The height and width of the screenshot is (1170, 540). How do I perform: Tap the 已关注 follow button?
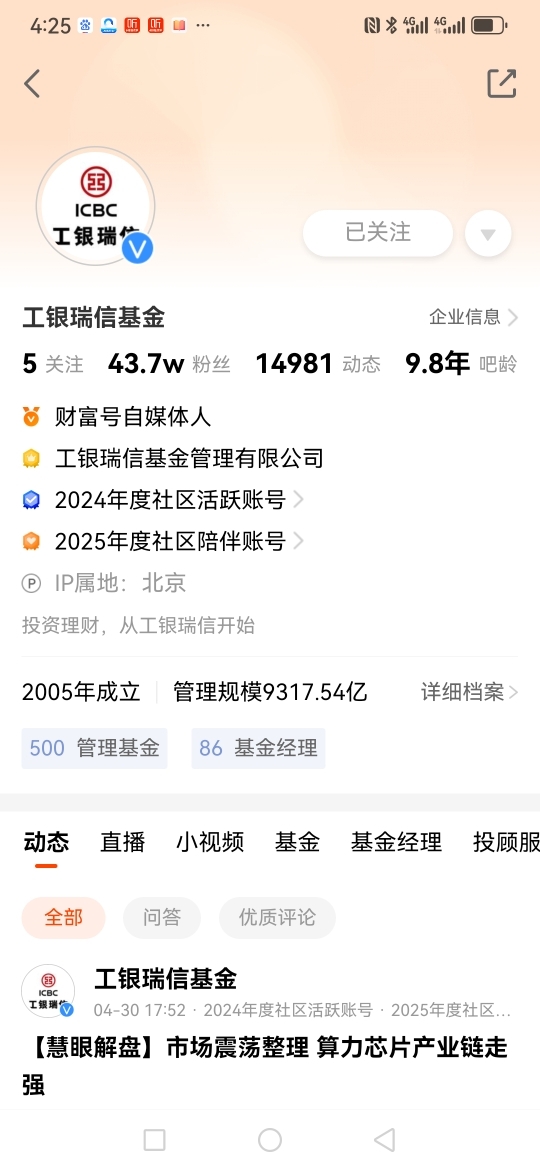(377, 232)
